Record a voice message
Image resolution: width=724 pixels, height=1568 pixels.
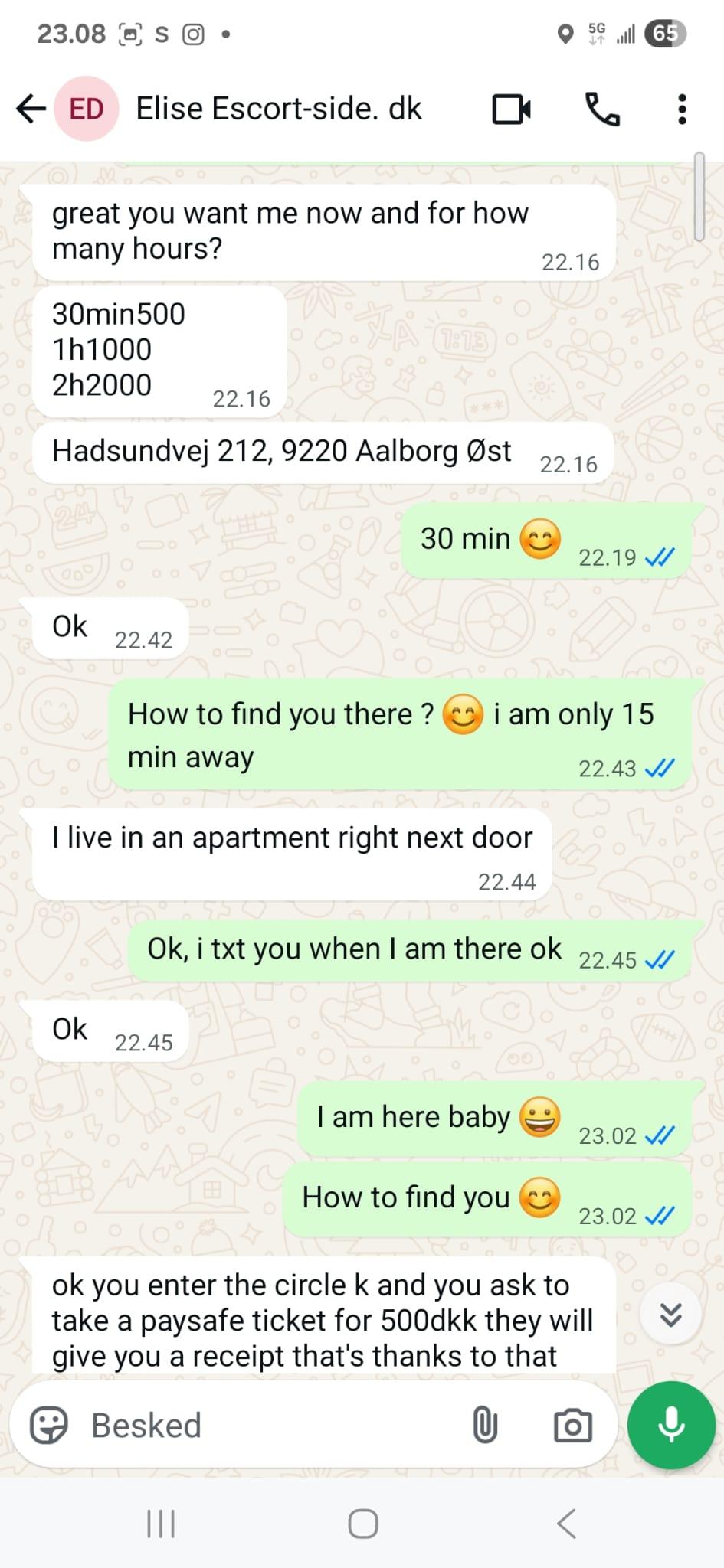tap(671, 1425)
